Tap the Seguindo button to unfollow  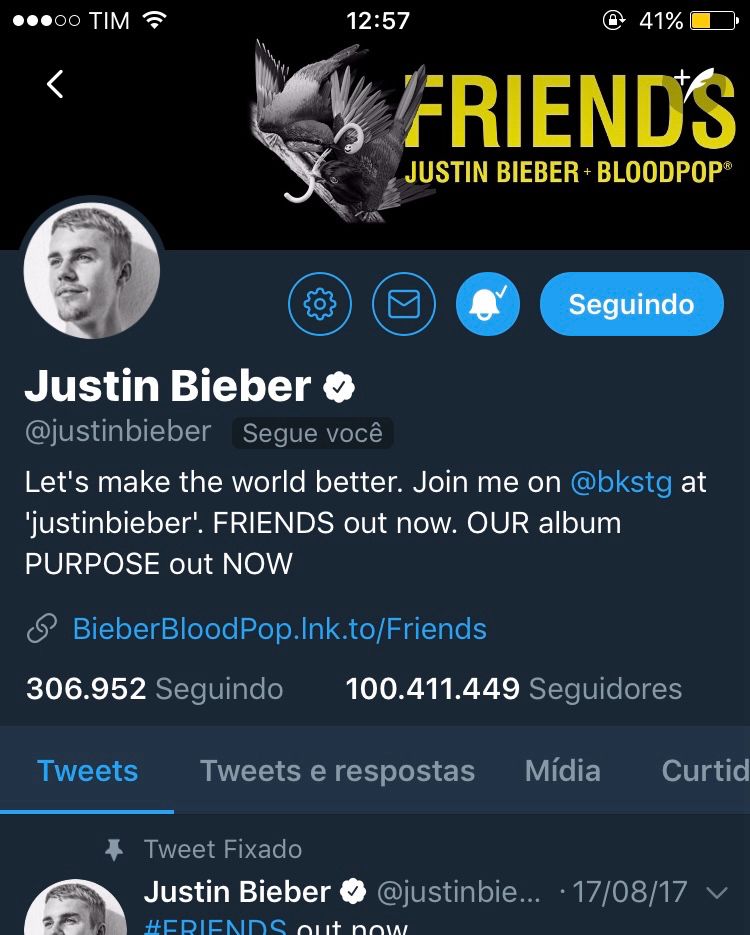coord(631,304)
